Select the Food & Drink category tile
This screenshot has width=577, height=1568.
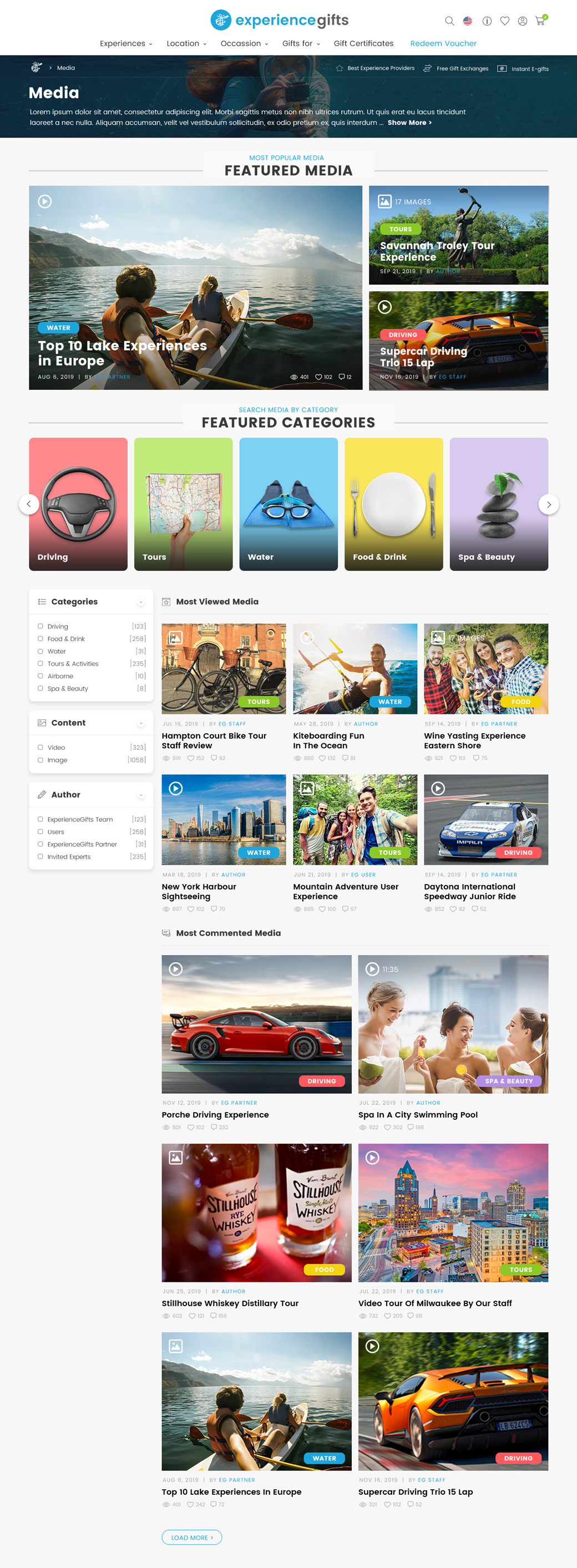point(394,504)
